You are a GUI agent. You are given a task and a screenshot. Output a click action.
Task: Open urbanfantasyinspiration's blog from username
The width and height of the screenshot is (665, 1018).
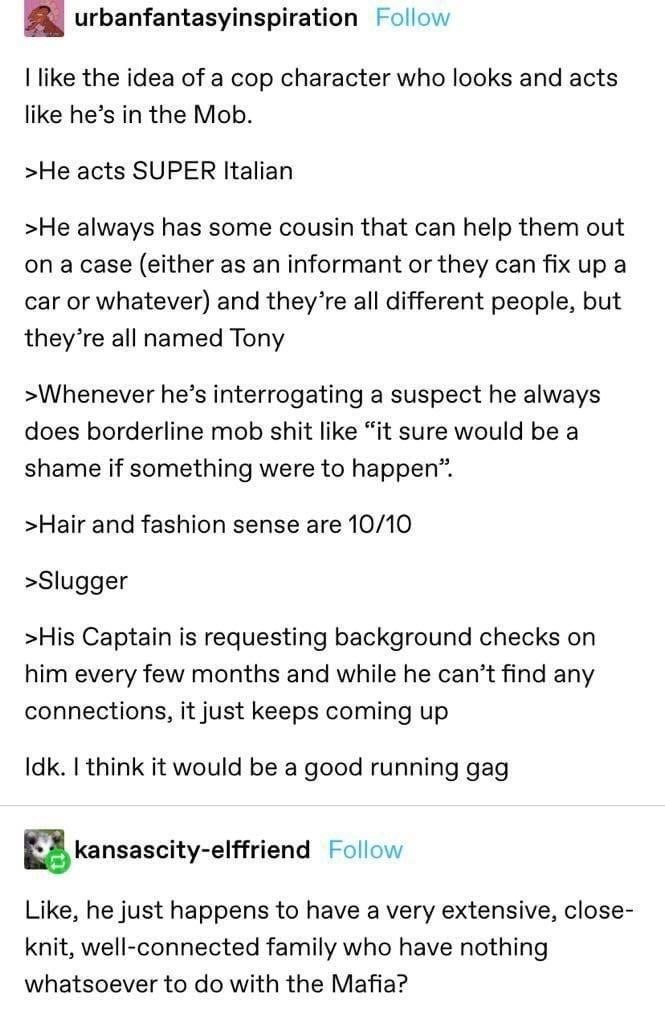[215, 18]
